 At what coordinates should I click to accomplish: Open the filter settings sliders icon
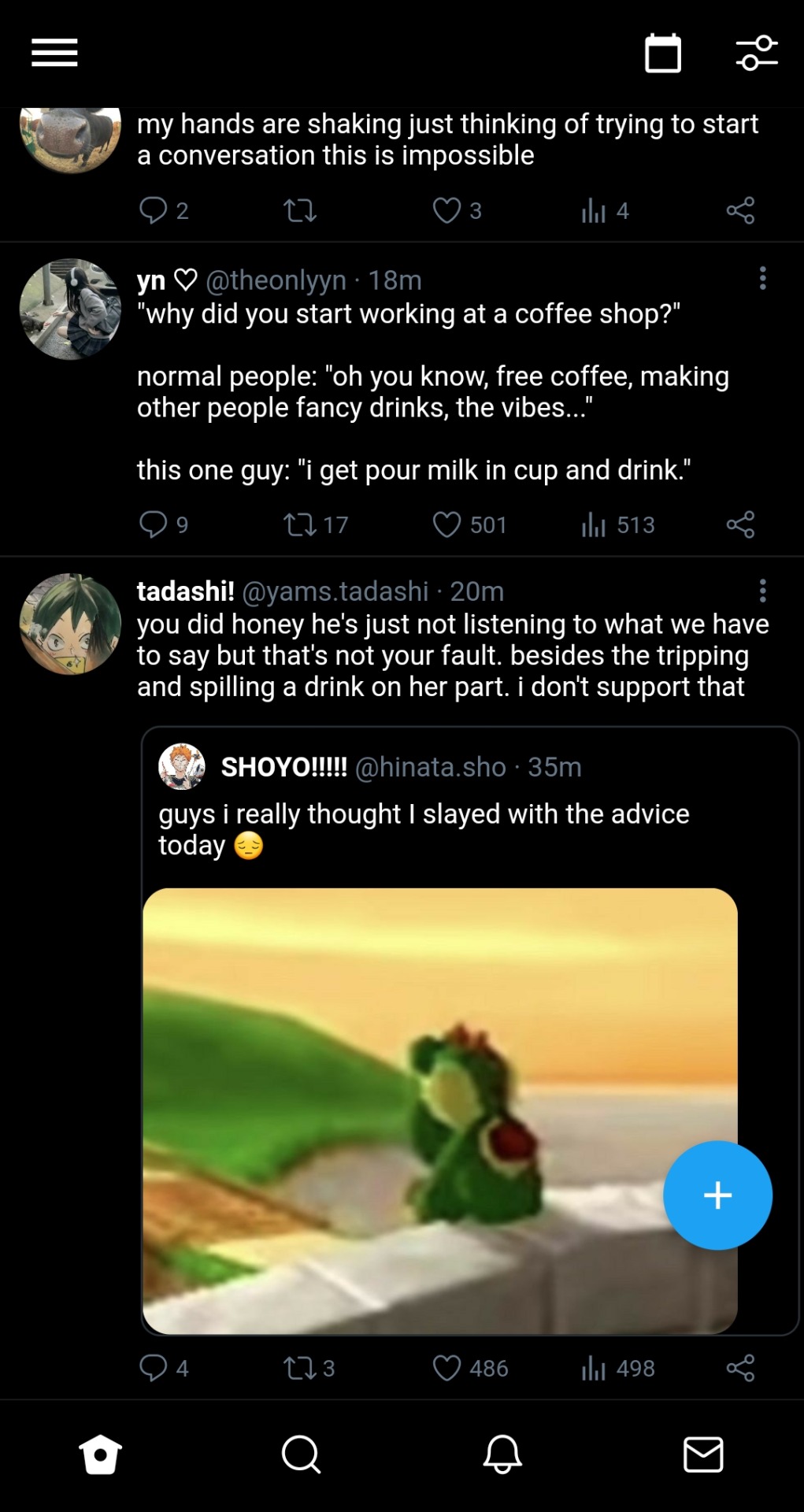click(757, 53)
